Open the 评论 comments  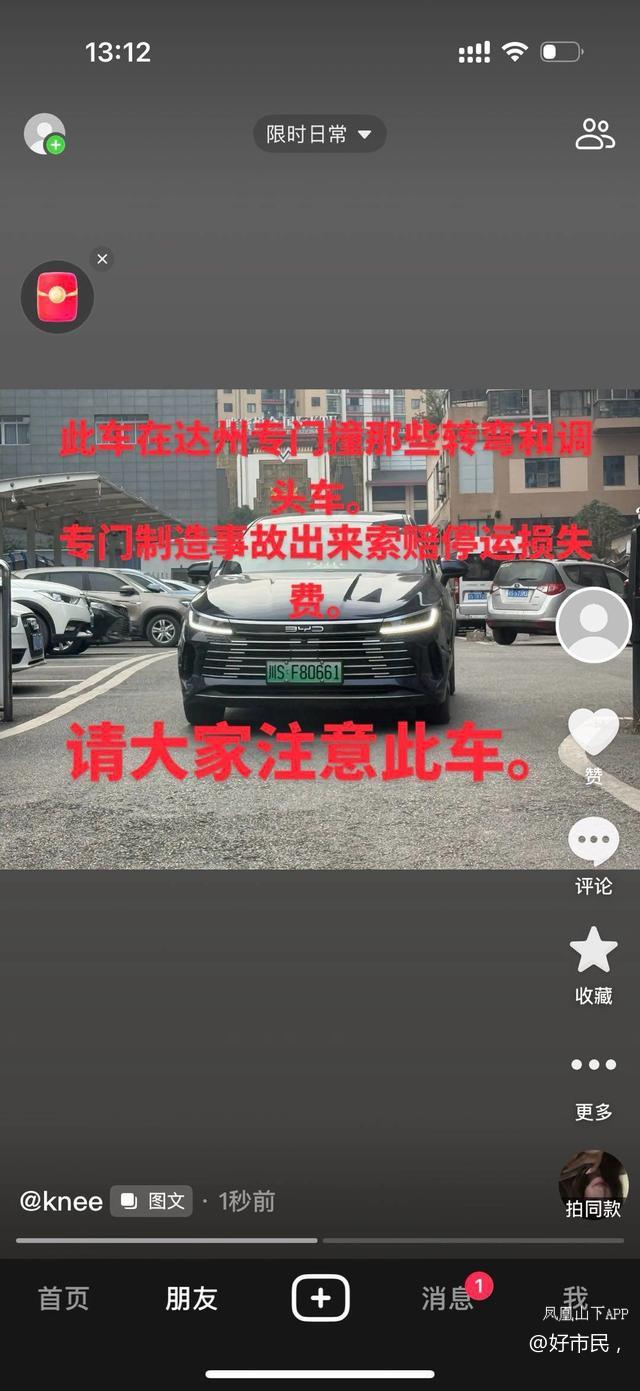coord(593,845)
